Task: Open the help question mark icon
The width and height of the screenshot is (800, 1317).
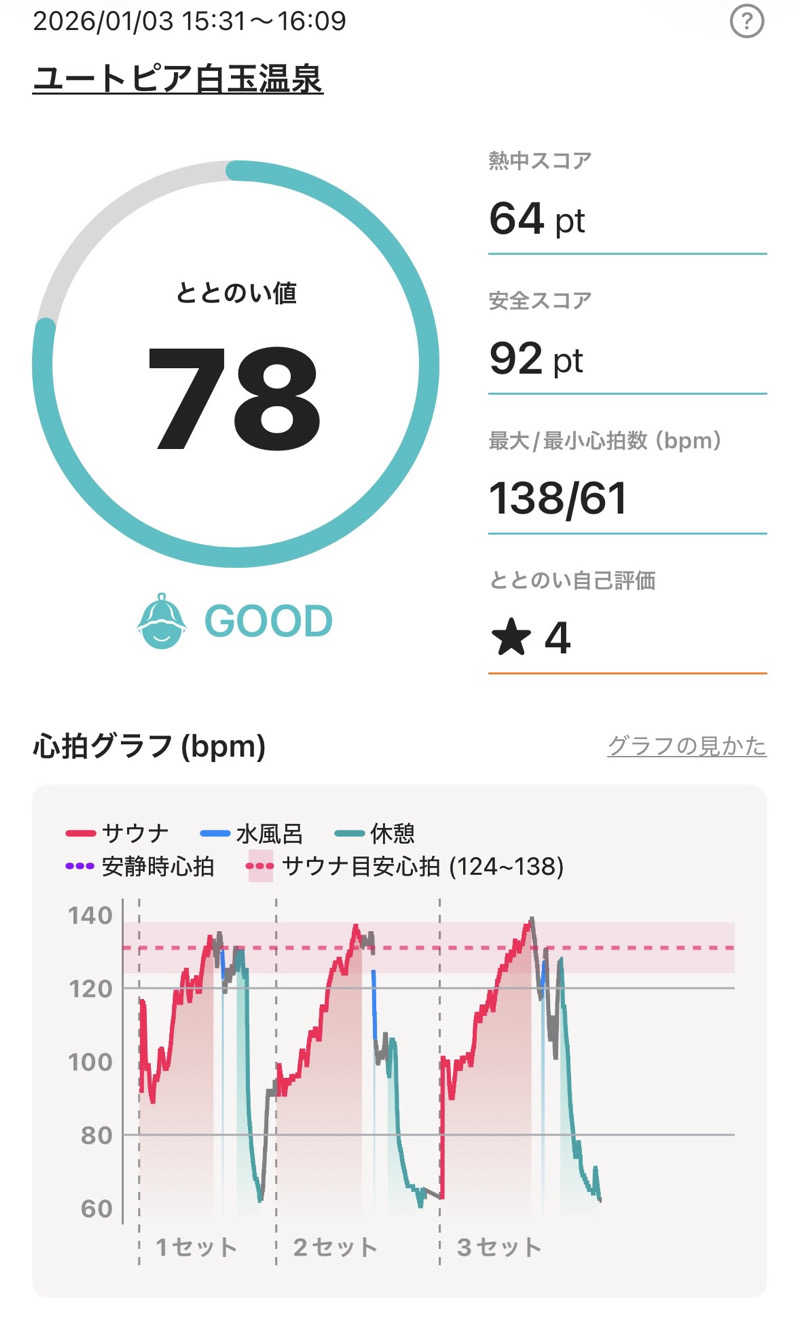Action: 747,21
